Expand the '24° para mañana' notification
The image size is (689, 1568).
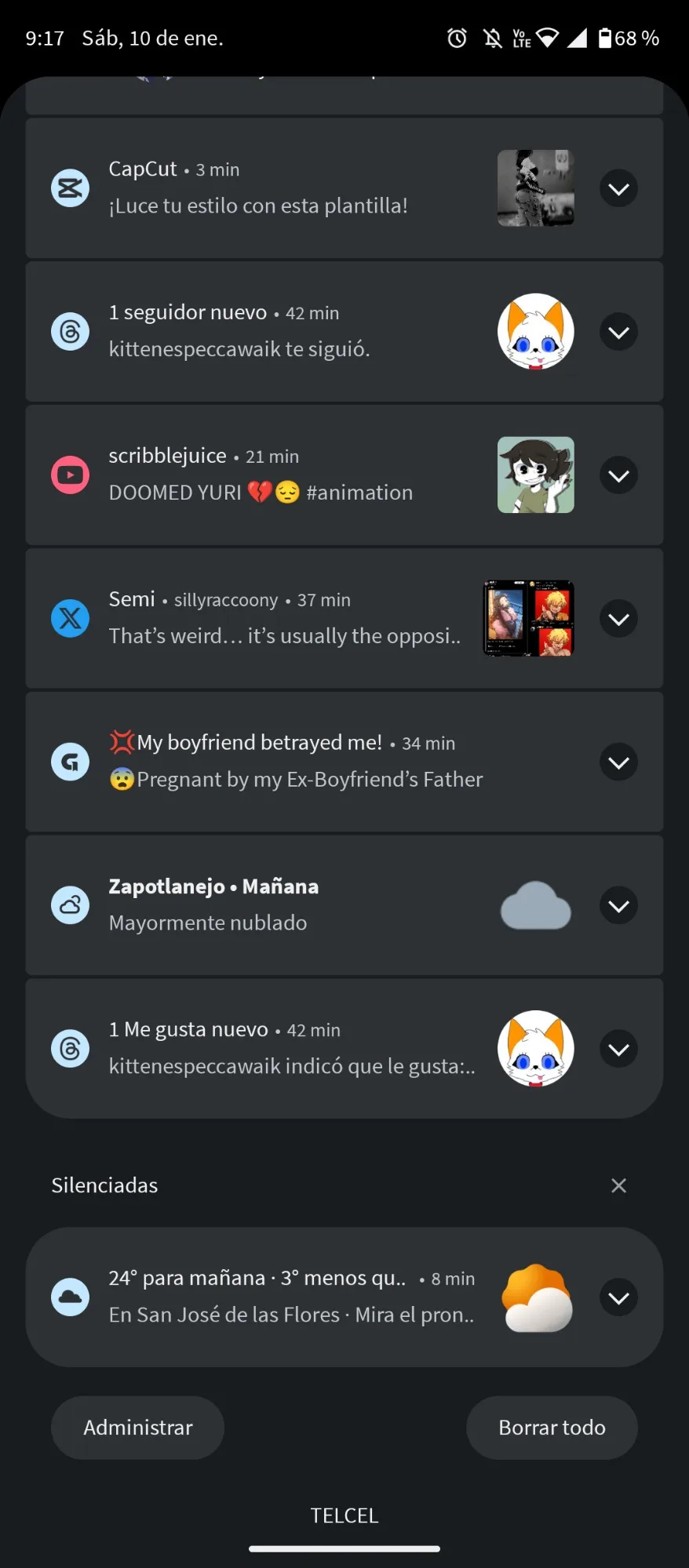[x=618, y=1297]
